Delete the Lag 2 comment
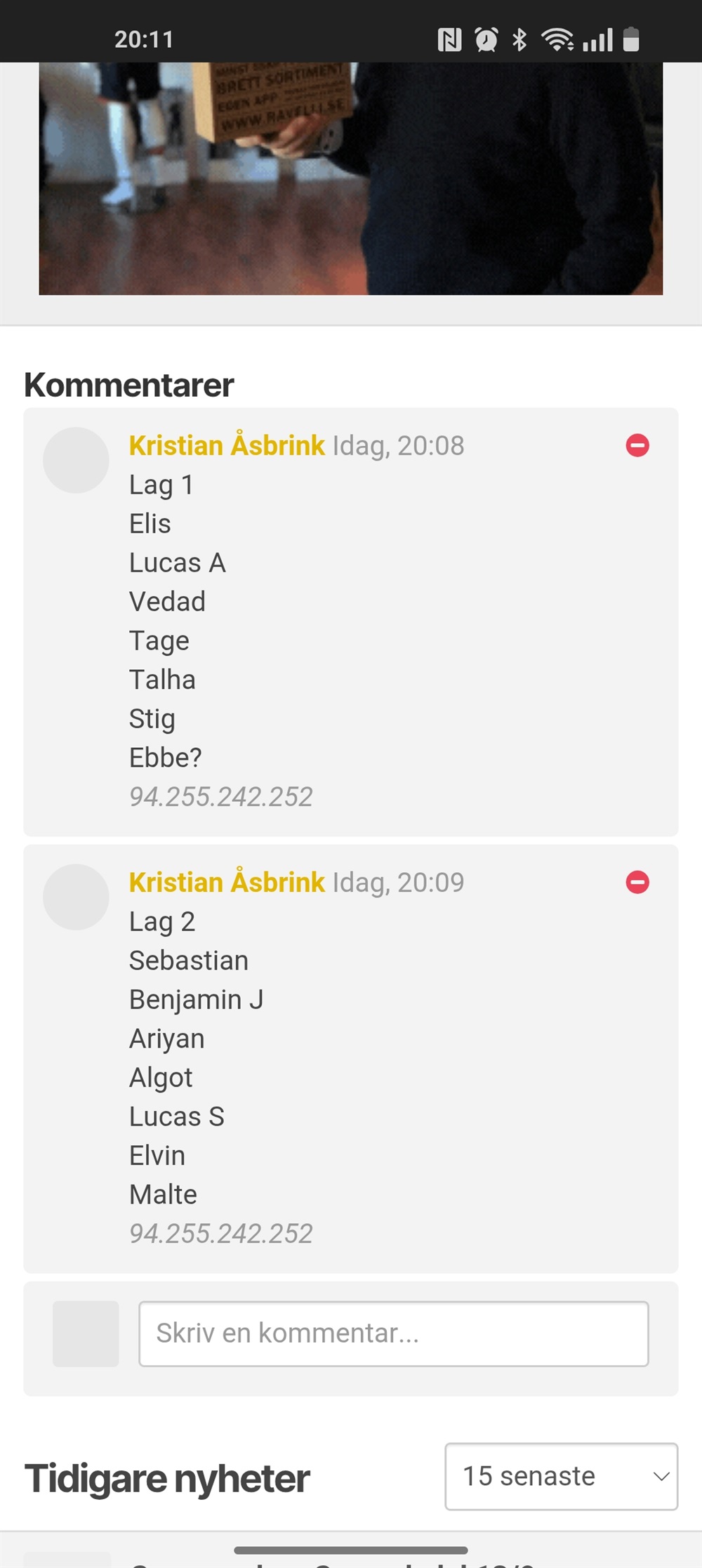 [637, 882]
